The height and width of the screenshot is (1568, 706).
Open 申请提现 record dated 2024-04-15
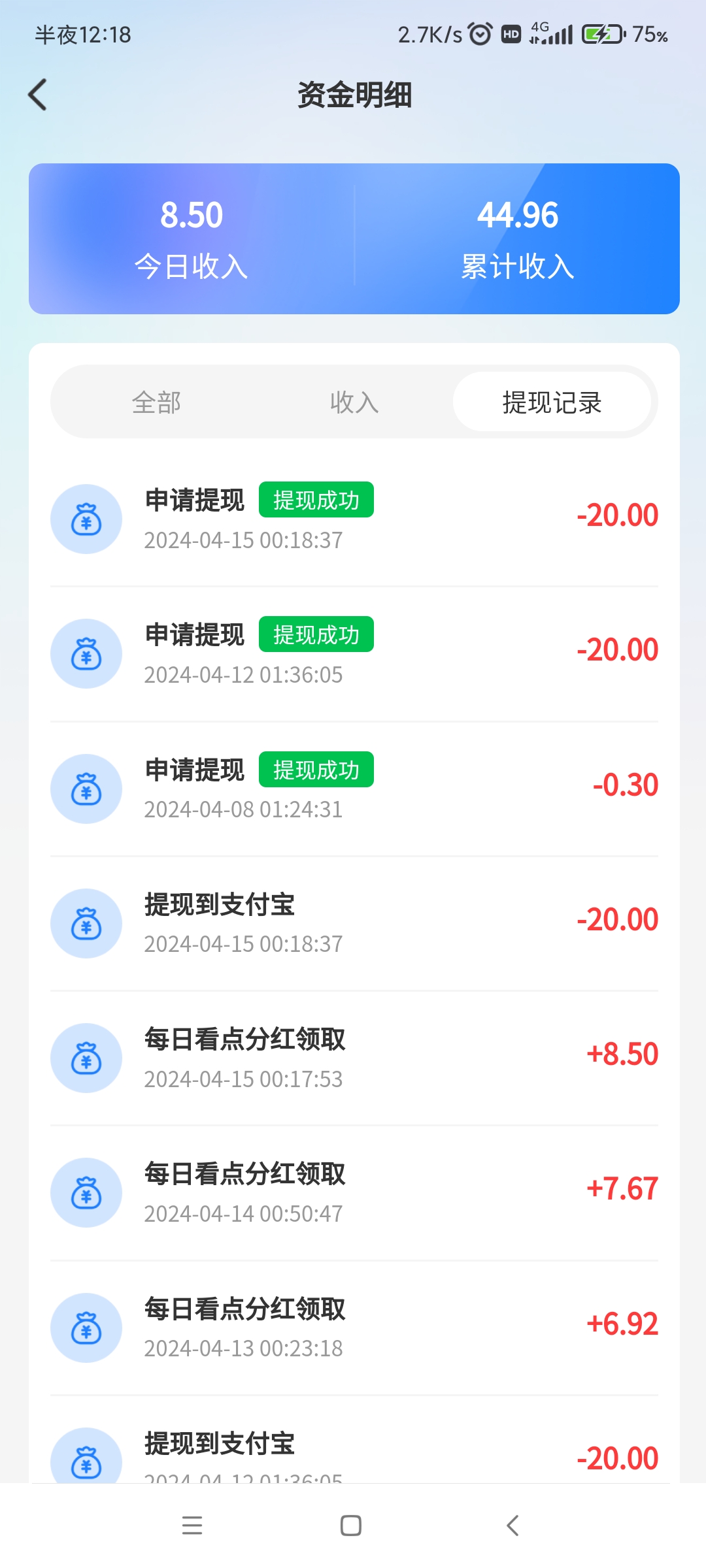(x=354, y=519)
